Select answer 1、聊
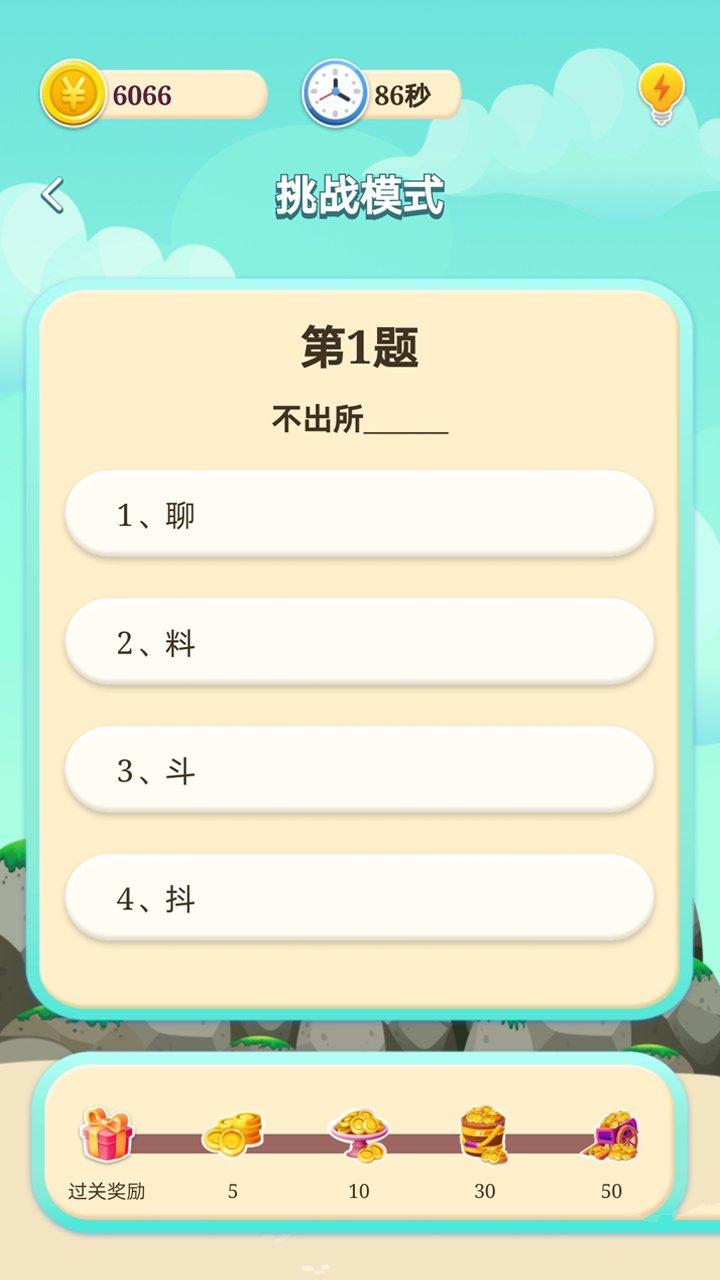Image resolution: width=720 pixels, height=1280 pixels. [x=359, y=514]
